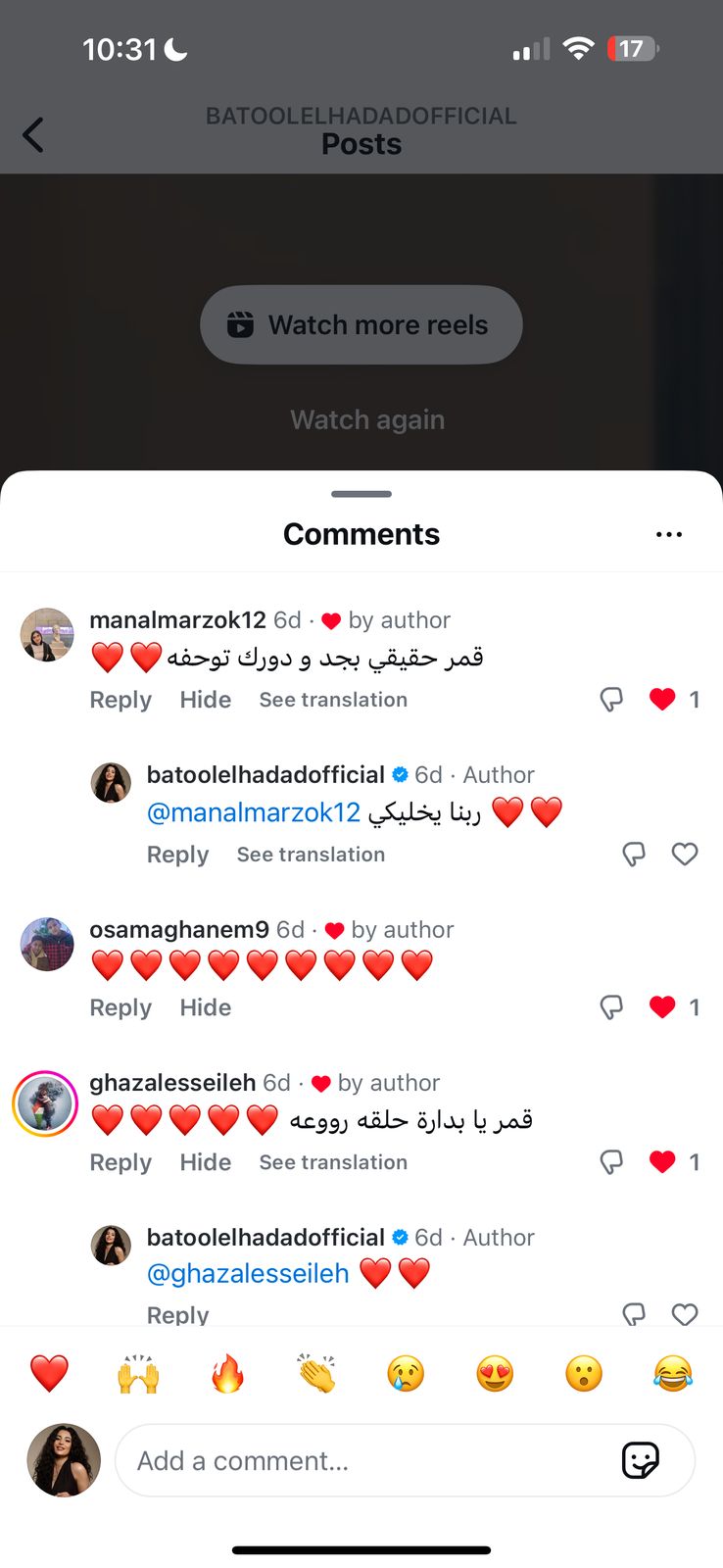This screenshot has height=1568, width=723.
Task: Tap Watch more reels button
Action: pyautogui.click(x=361, y=324)
